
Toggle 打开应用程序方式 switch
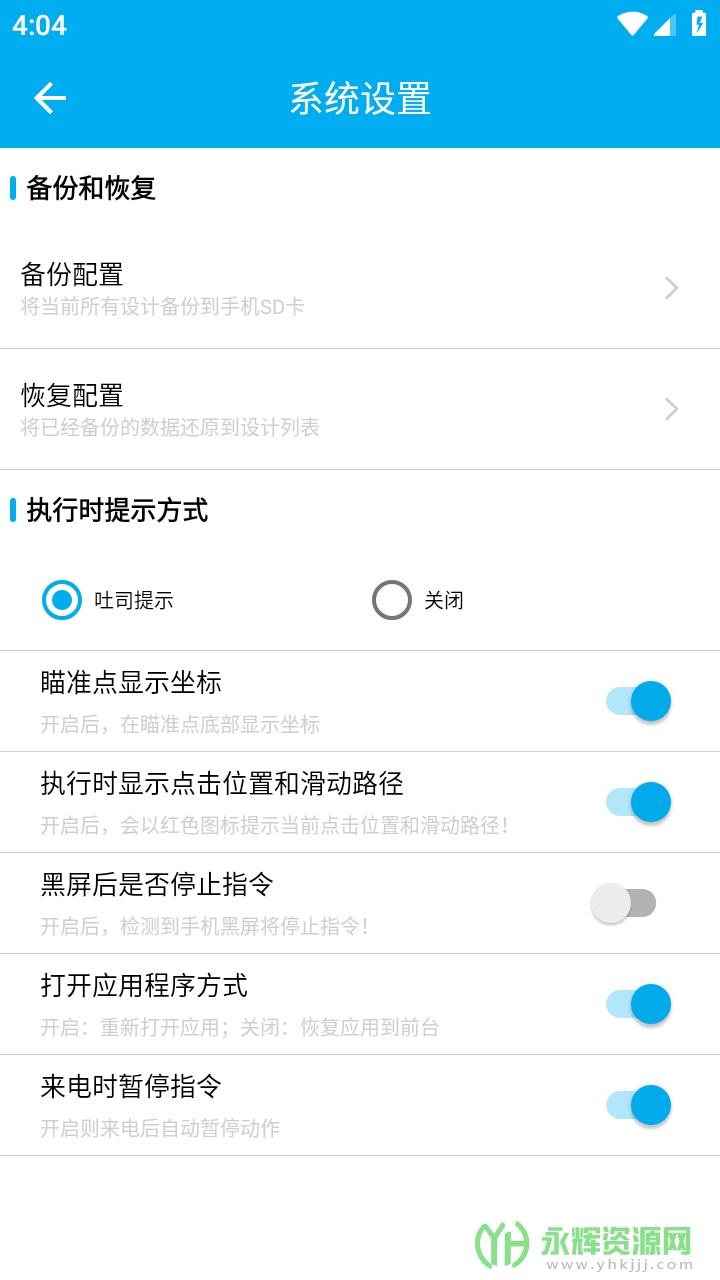pos(638,1004)
